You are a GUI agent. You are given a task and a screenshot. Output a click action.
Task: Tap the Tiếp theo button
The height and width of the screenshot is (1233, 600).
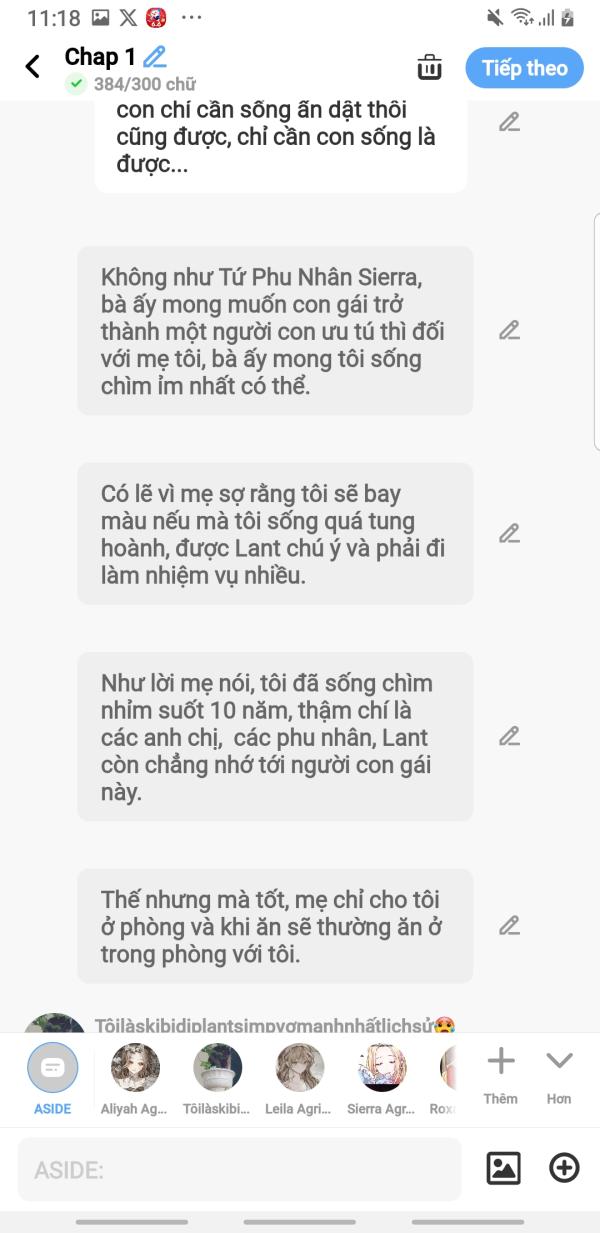click(x=524, y=68)
